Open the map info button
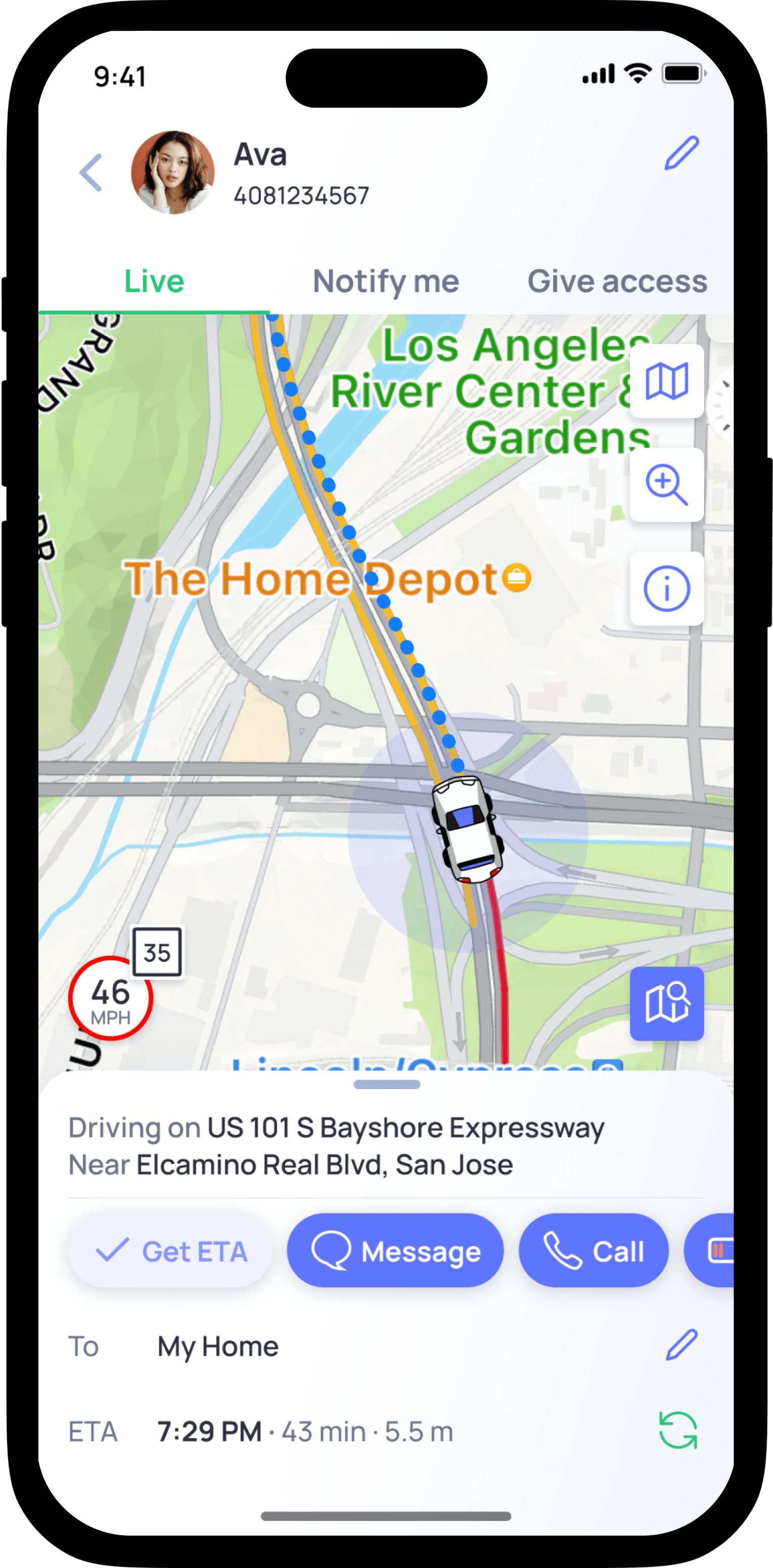773x1568 pixels. point(666,589)
